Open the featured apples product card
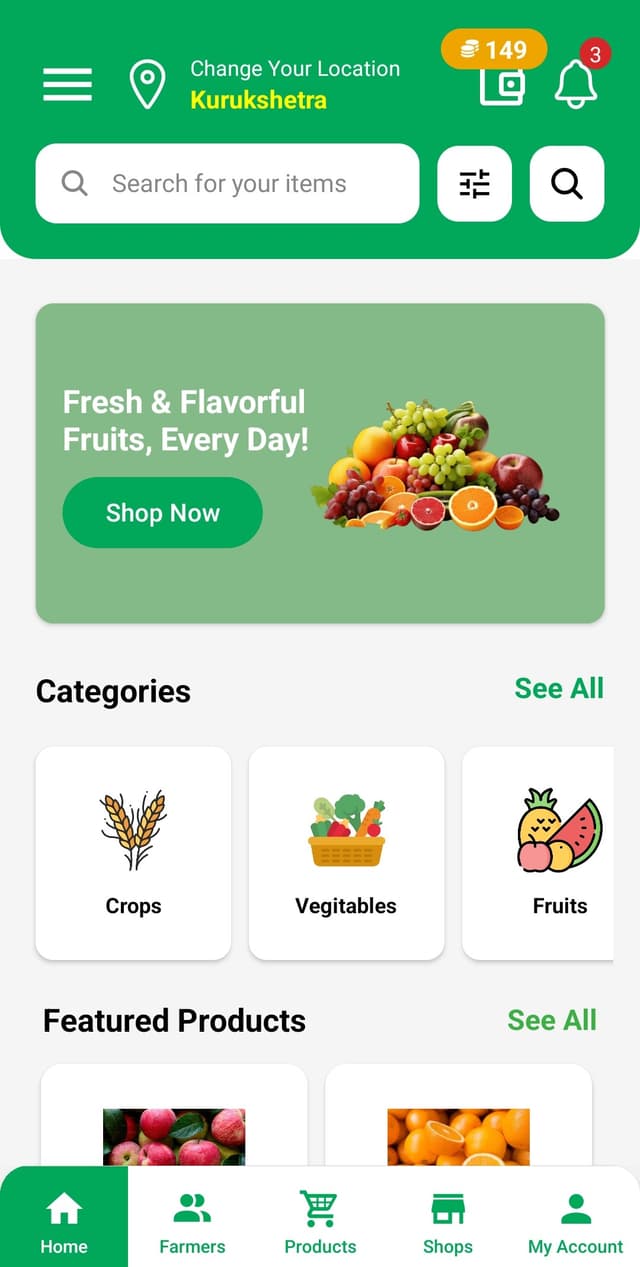This screenshot has height=1267, width=640. point(174,1115)
